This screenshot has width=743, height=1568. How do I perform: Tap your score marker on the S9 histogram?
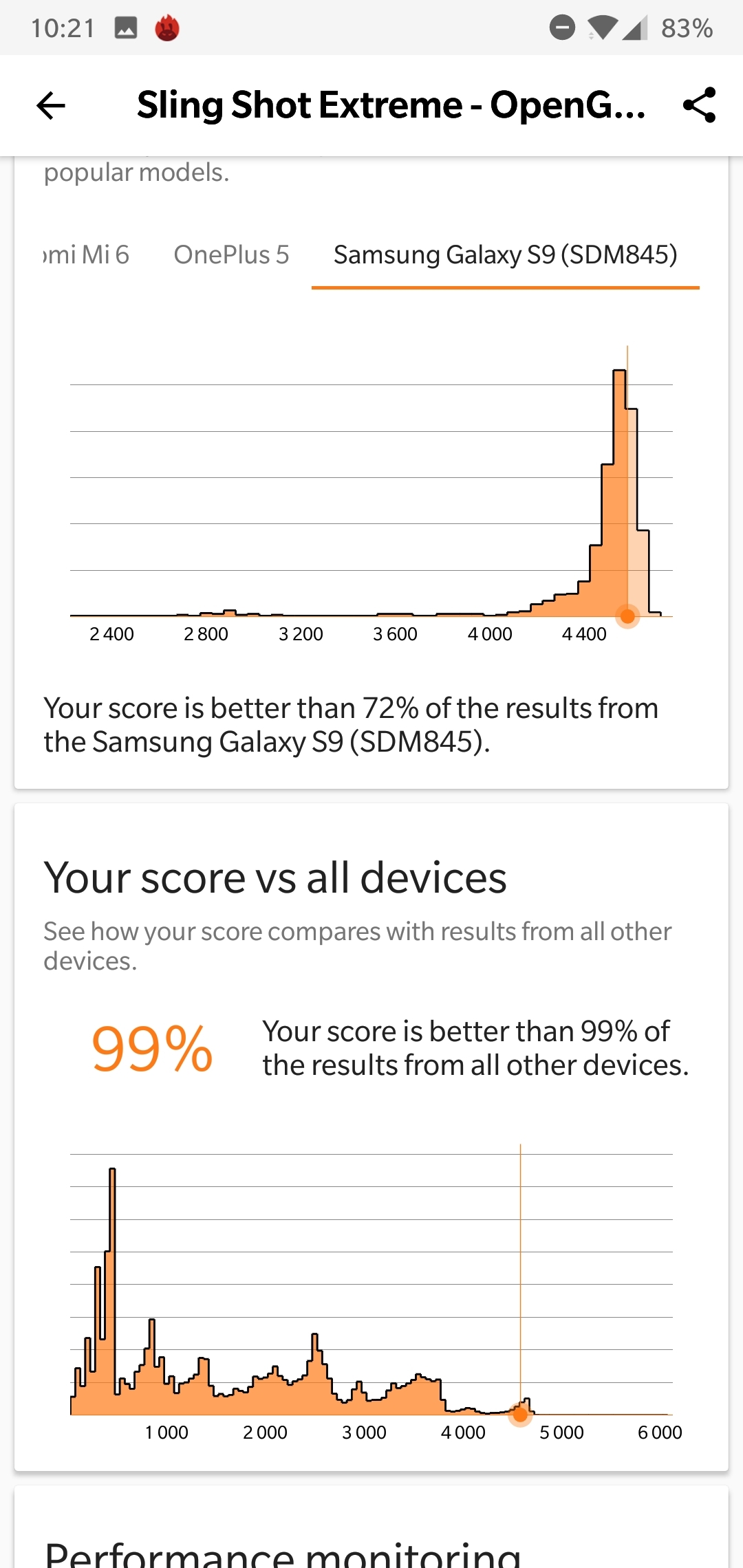coord(628,618)
